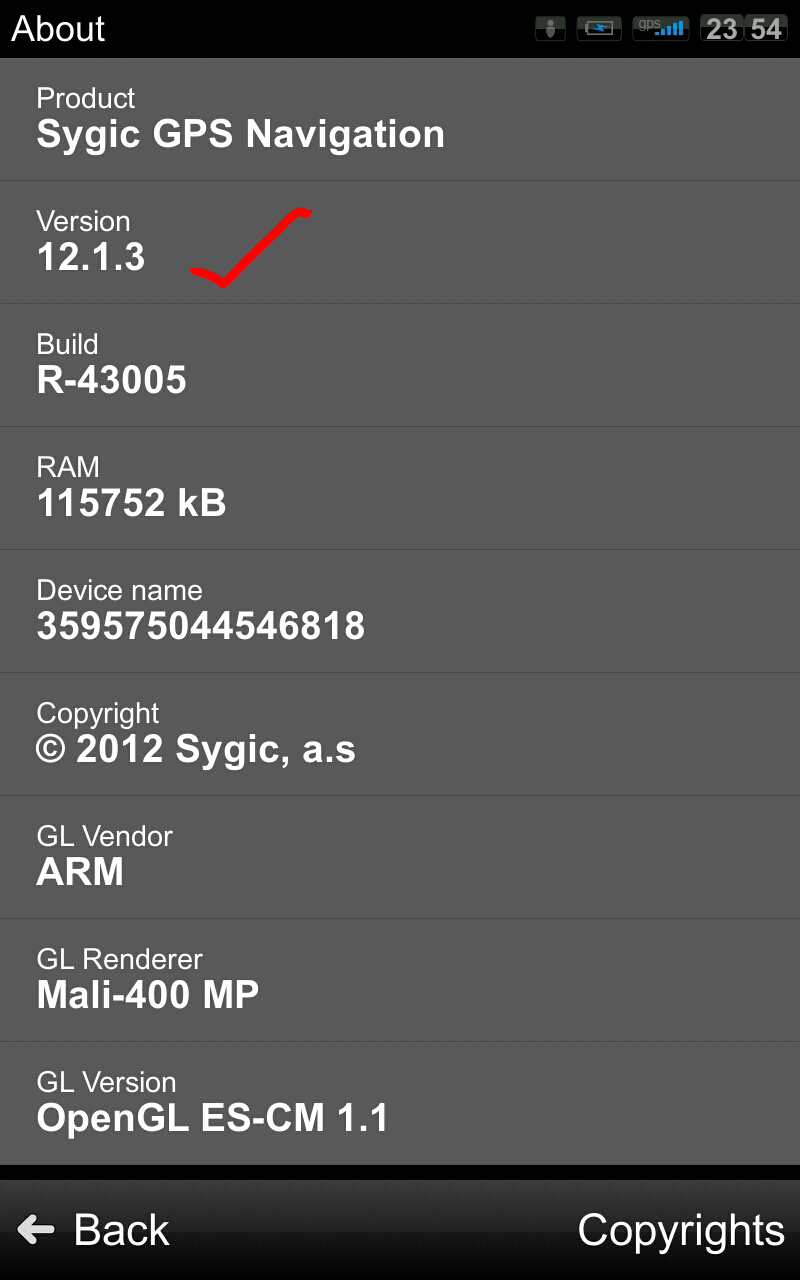Viewport: 800px width, 1280px height.
Task: Tap the user profile icon in status bar
Action: pyautogui.click(x=550, y=28)
